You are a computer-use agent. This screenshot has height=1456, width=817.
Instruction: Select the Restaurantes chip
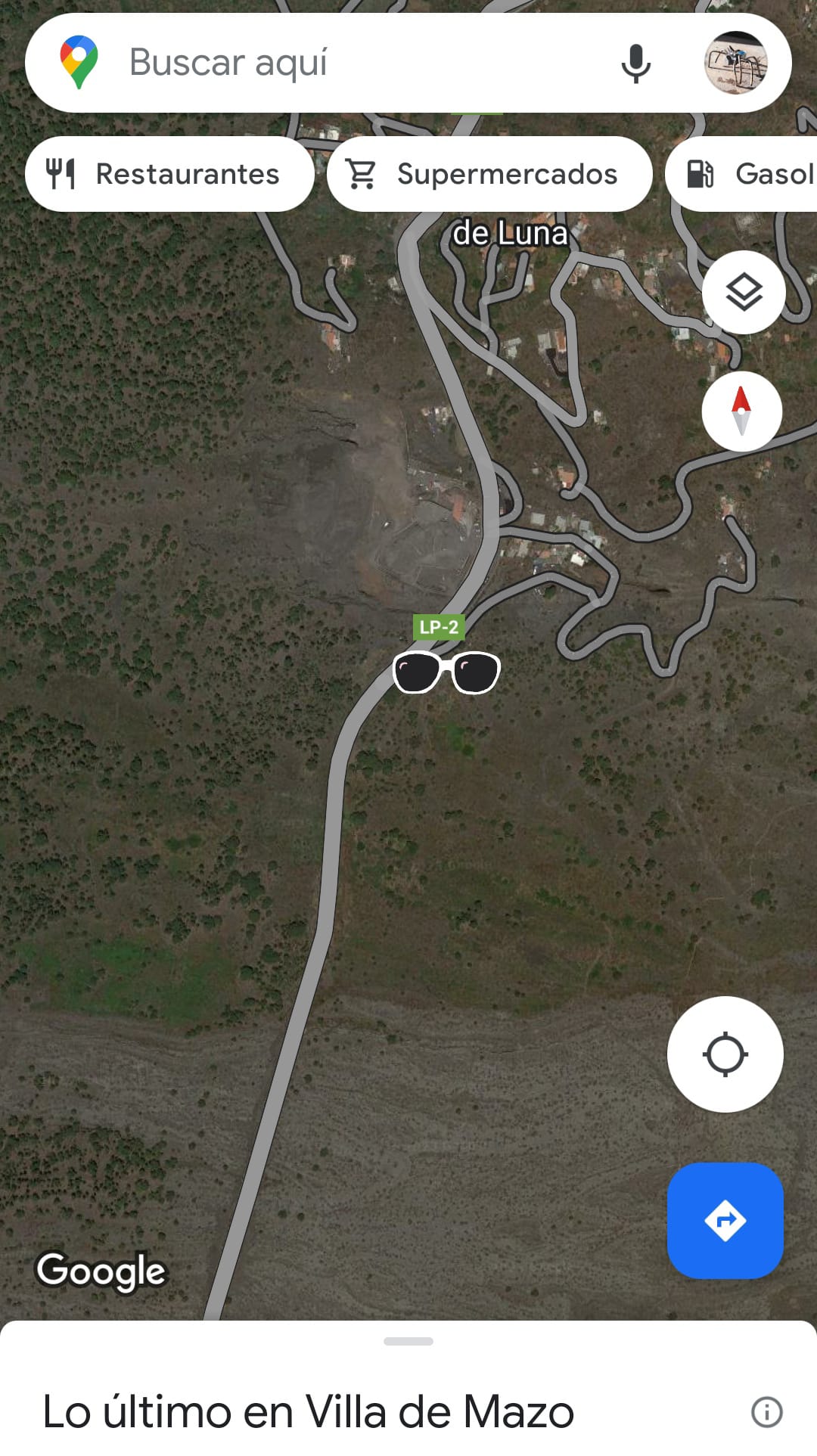[169, 174]
